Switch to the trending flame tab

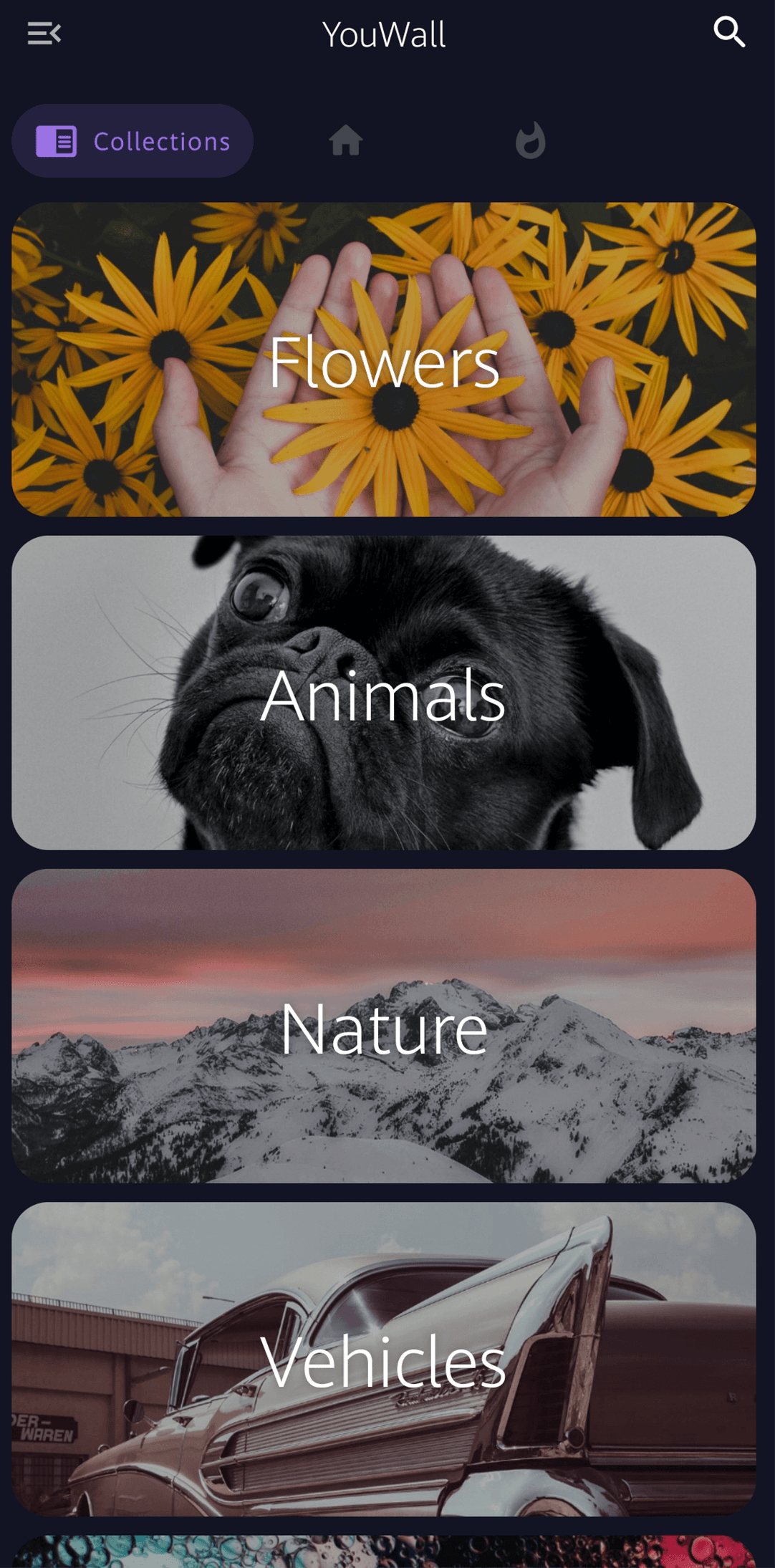click(530, 140)
